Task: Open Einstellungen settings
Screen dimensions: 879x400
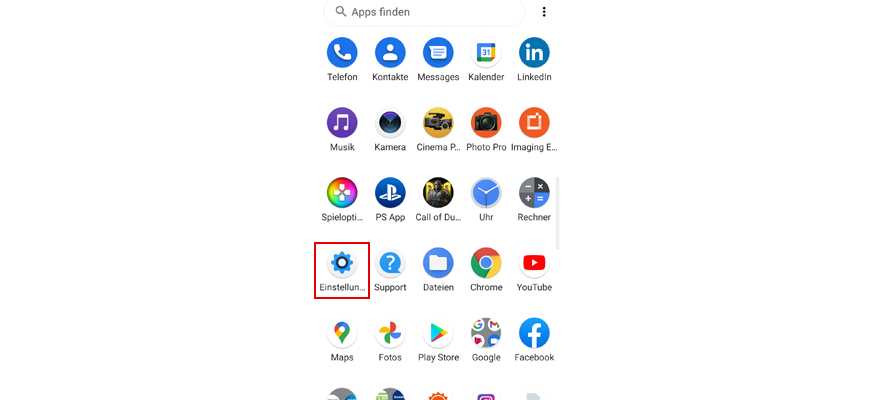Action: point(342,263)
